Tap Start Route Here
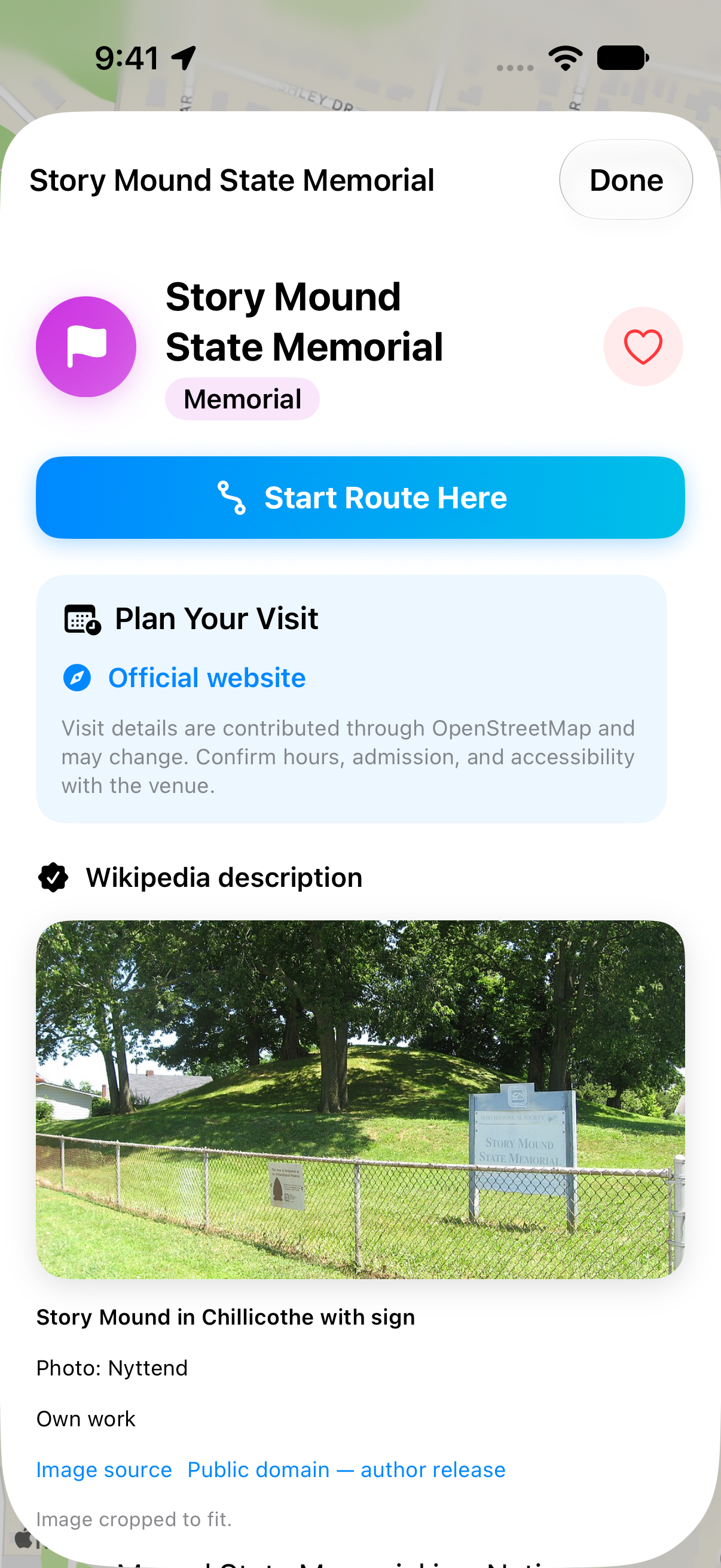 [360, 498]
